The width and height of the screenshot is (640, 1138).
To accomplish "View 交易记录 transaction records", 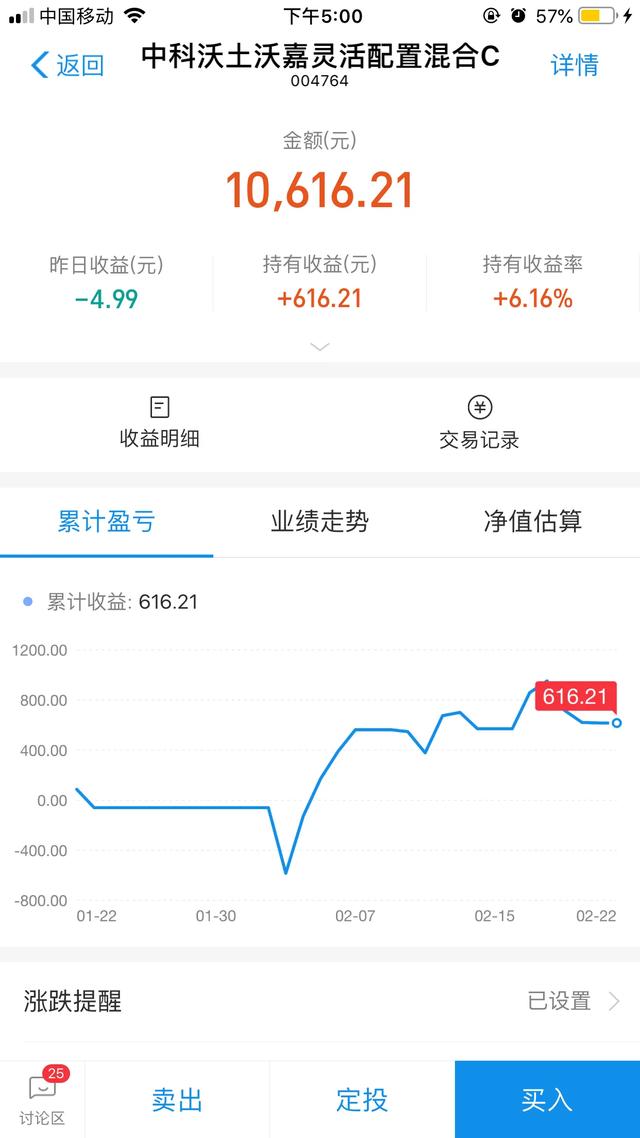I will pos(480,422).
